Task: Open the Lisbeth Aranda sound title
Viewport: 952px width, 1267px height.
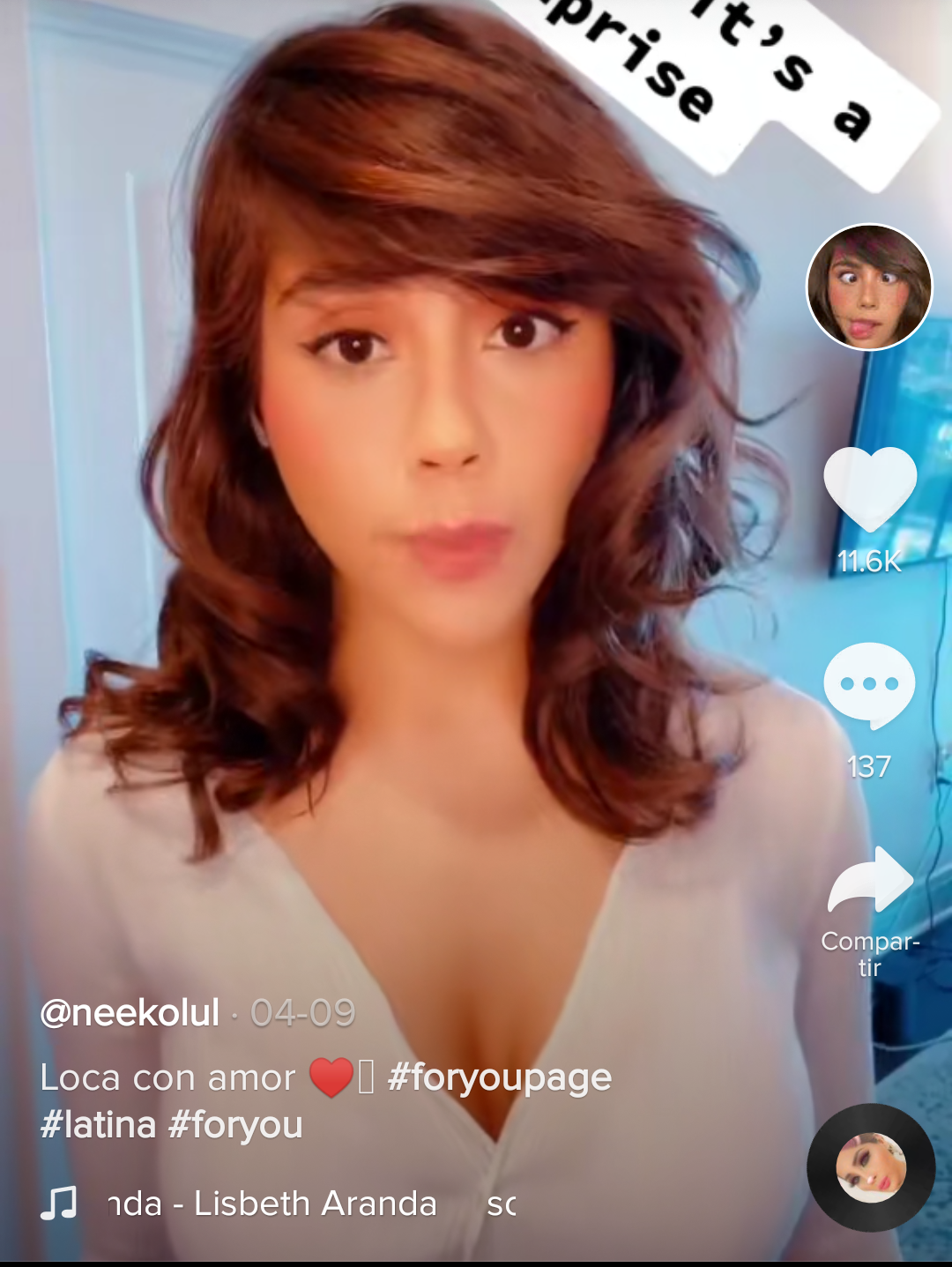Action: 273,1204
